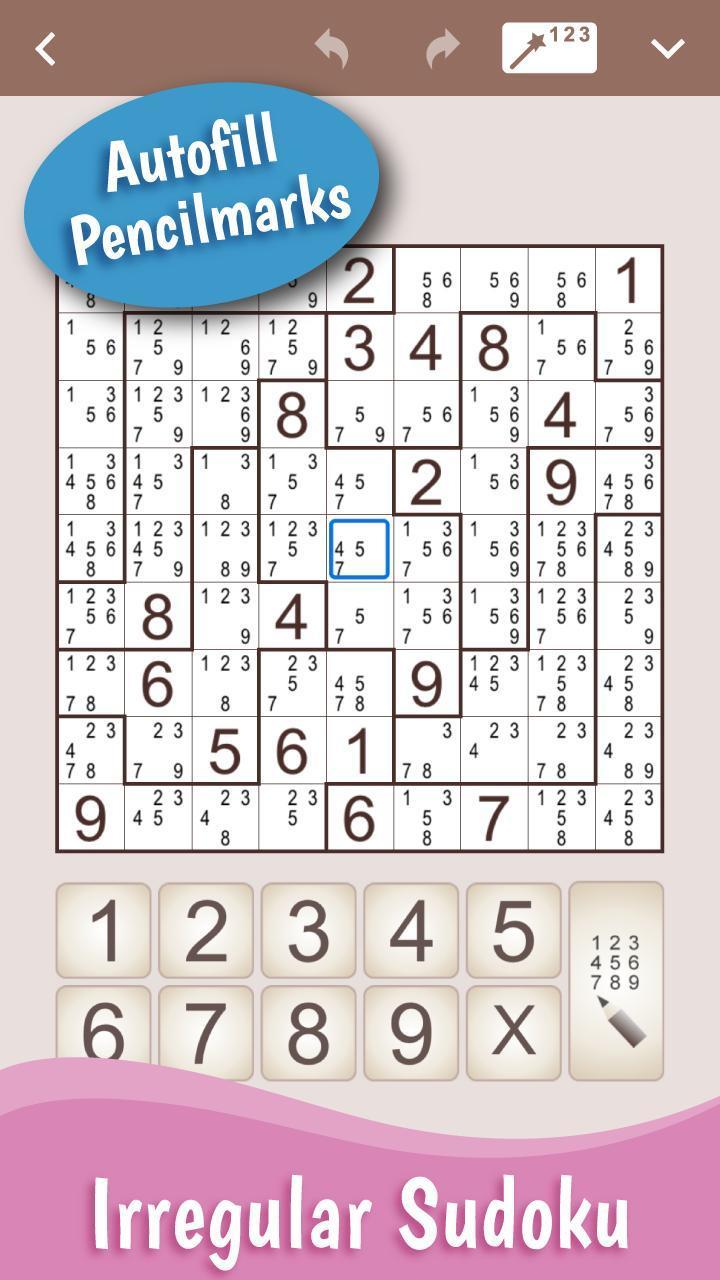Enter number 5 from the keypad
Screen dimensions: 720x1280
pyautogui.click(x=513, y=930)
